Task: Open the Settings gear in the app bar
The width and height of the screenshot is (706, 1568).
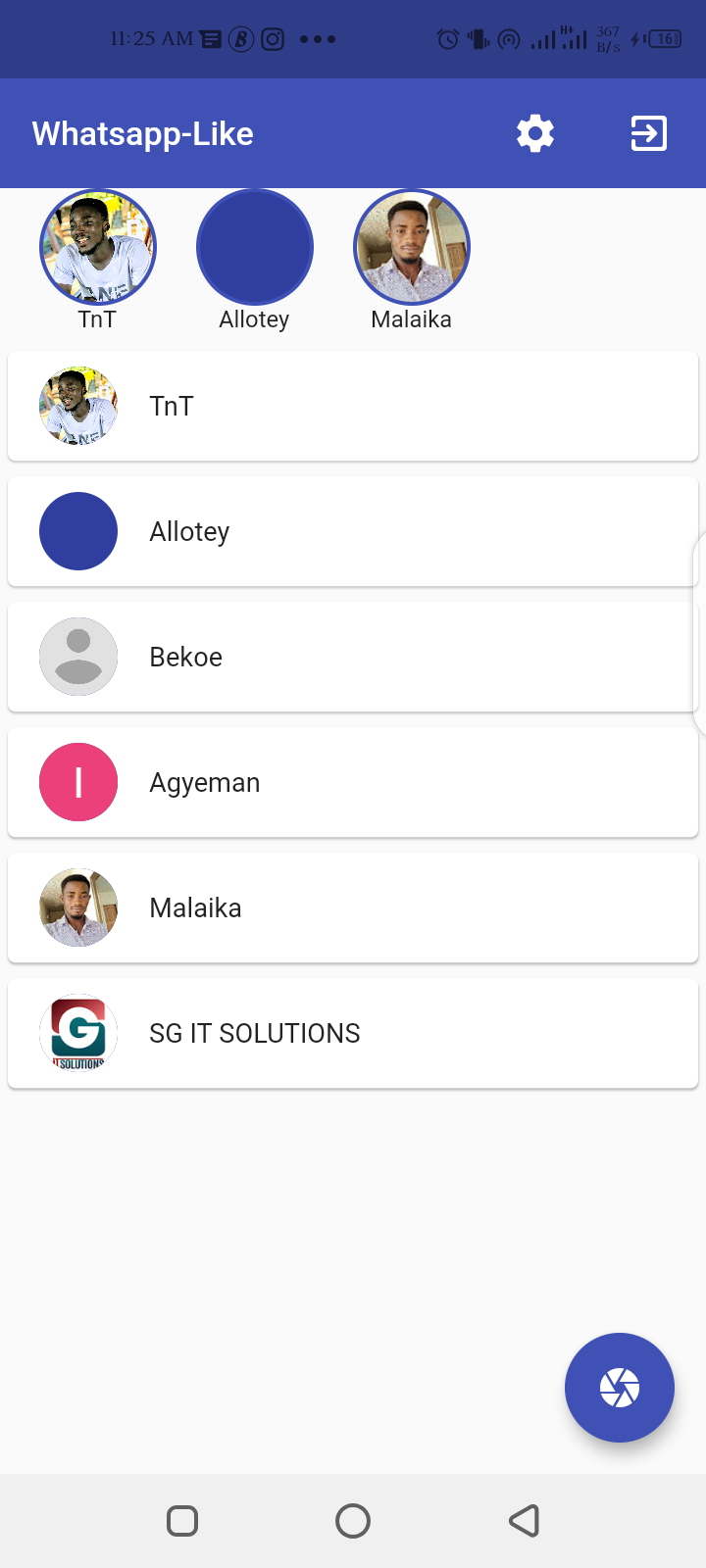Action: (534, 133)
